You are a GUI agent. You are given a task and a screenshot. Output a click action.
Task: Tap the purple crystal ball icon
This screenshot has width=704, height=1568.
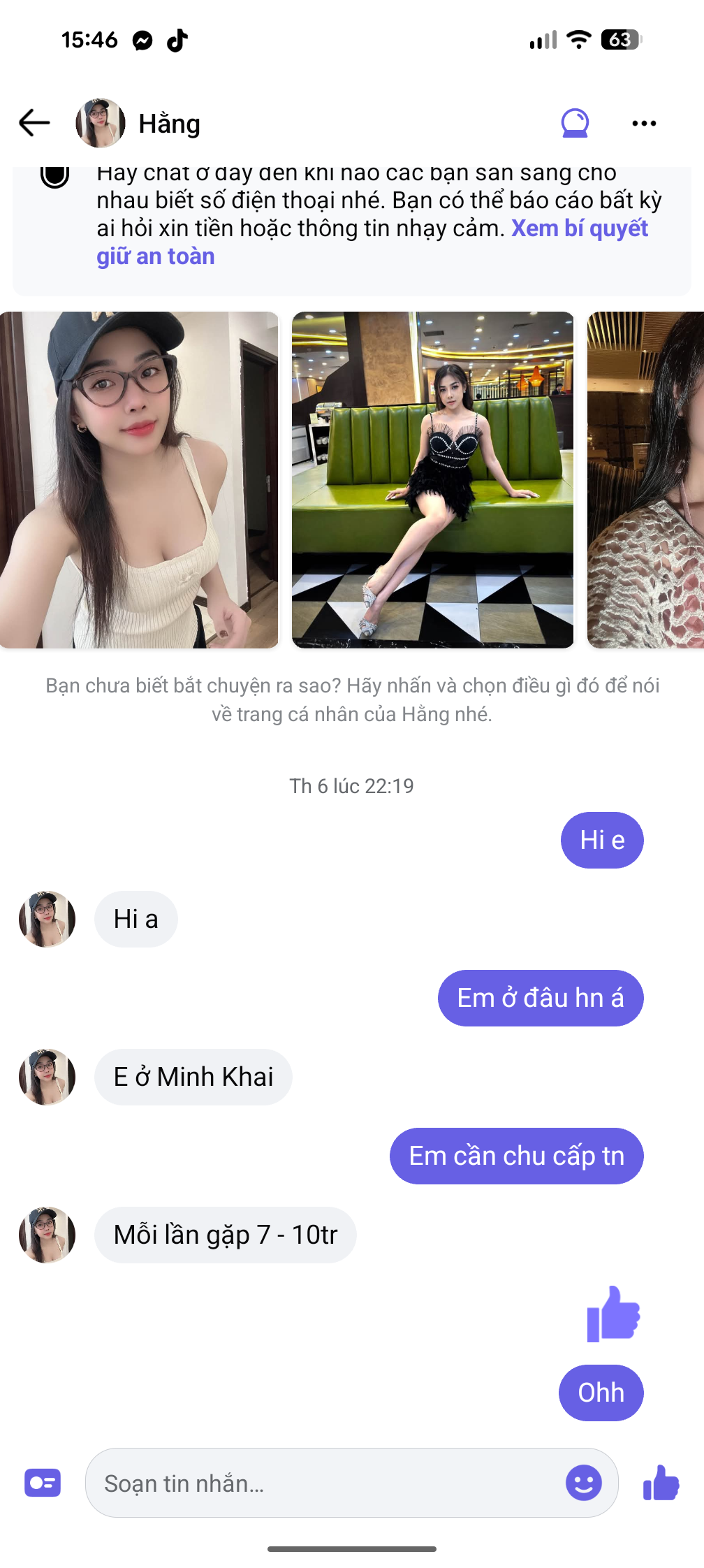tap(575, 123)
